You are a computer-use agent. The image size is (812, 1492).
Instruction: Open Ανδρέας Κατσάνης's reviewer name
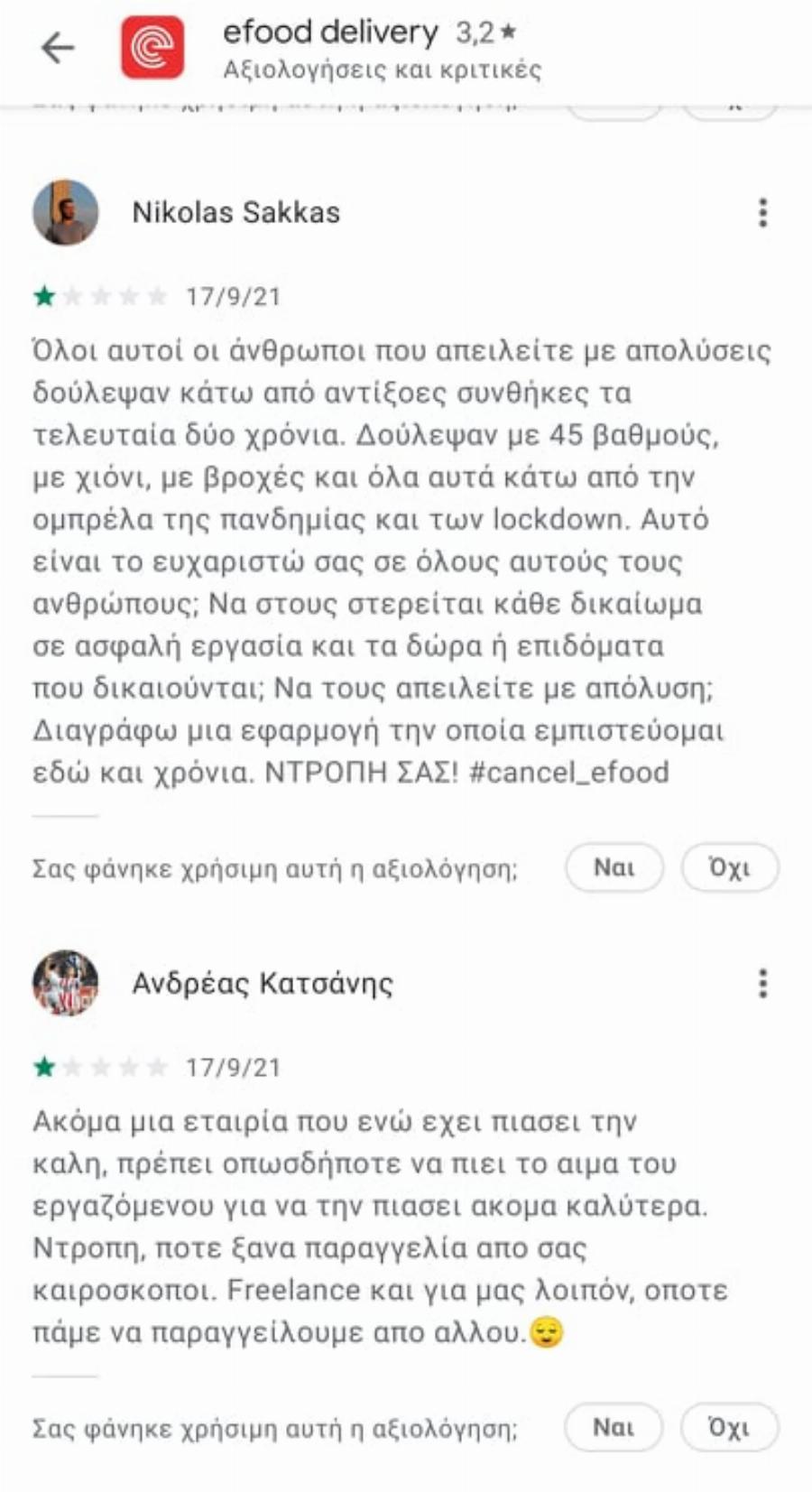click(261, 985)
